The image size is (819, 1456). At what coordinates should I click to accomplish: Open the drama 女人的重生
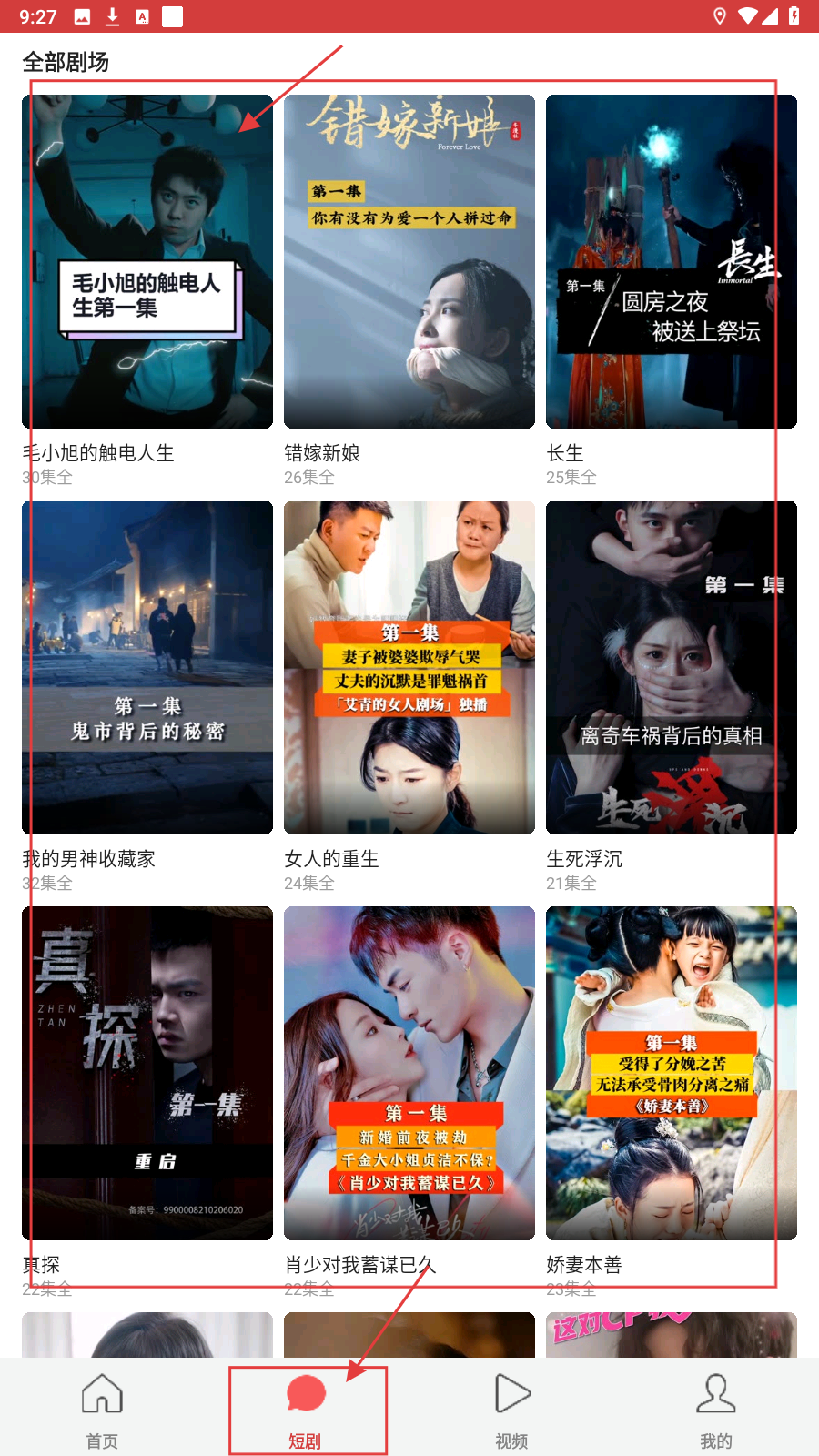[409, 668]
